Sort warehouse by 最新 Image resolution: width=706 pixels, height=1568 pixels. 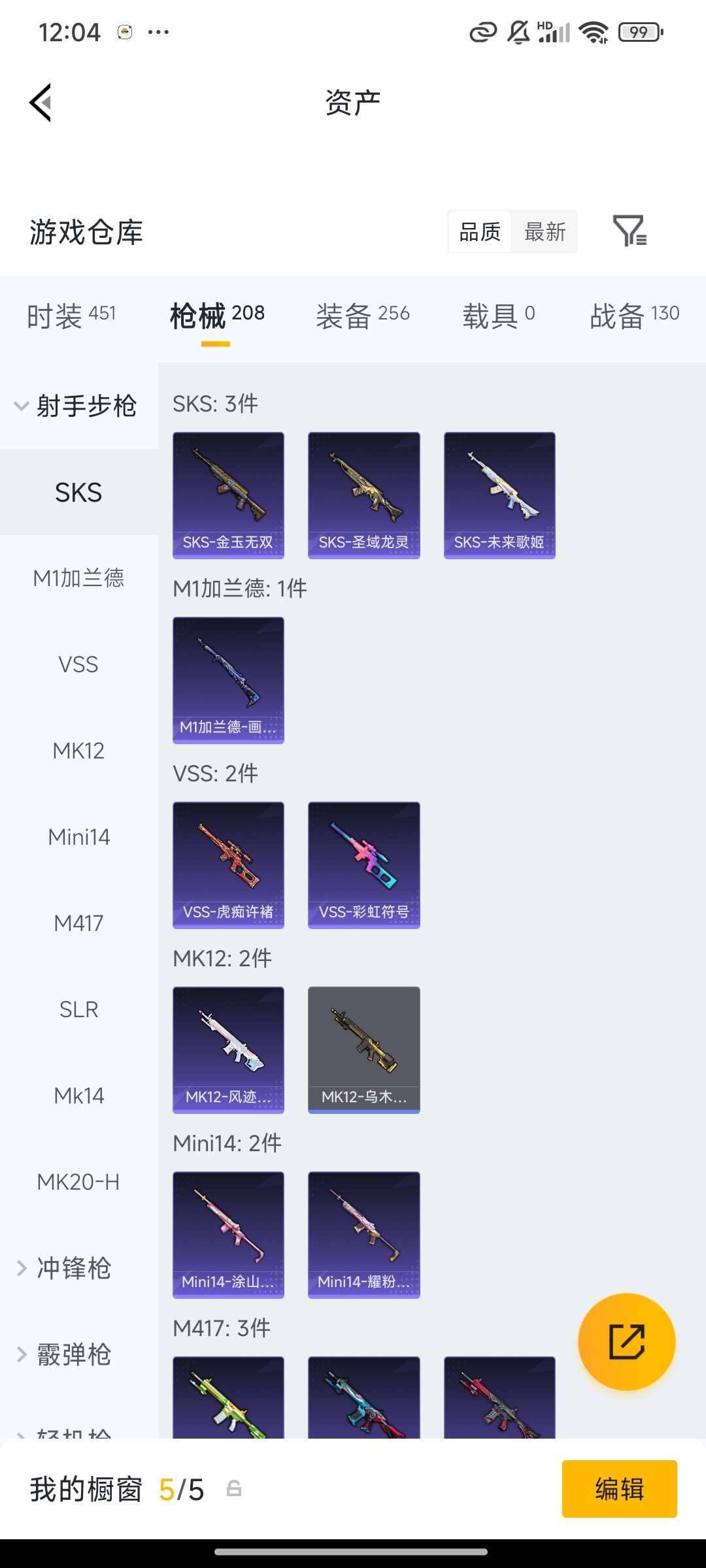coord(545,231)
